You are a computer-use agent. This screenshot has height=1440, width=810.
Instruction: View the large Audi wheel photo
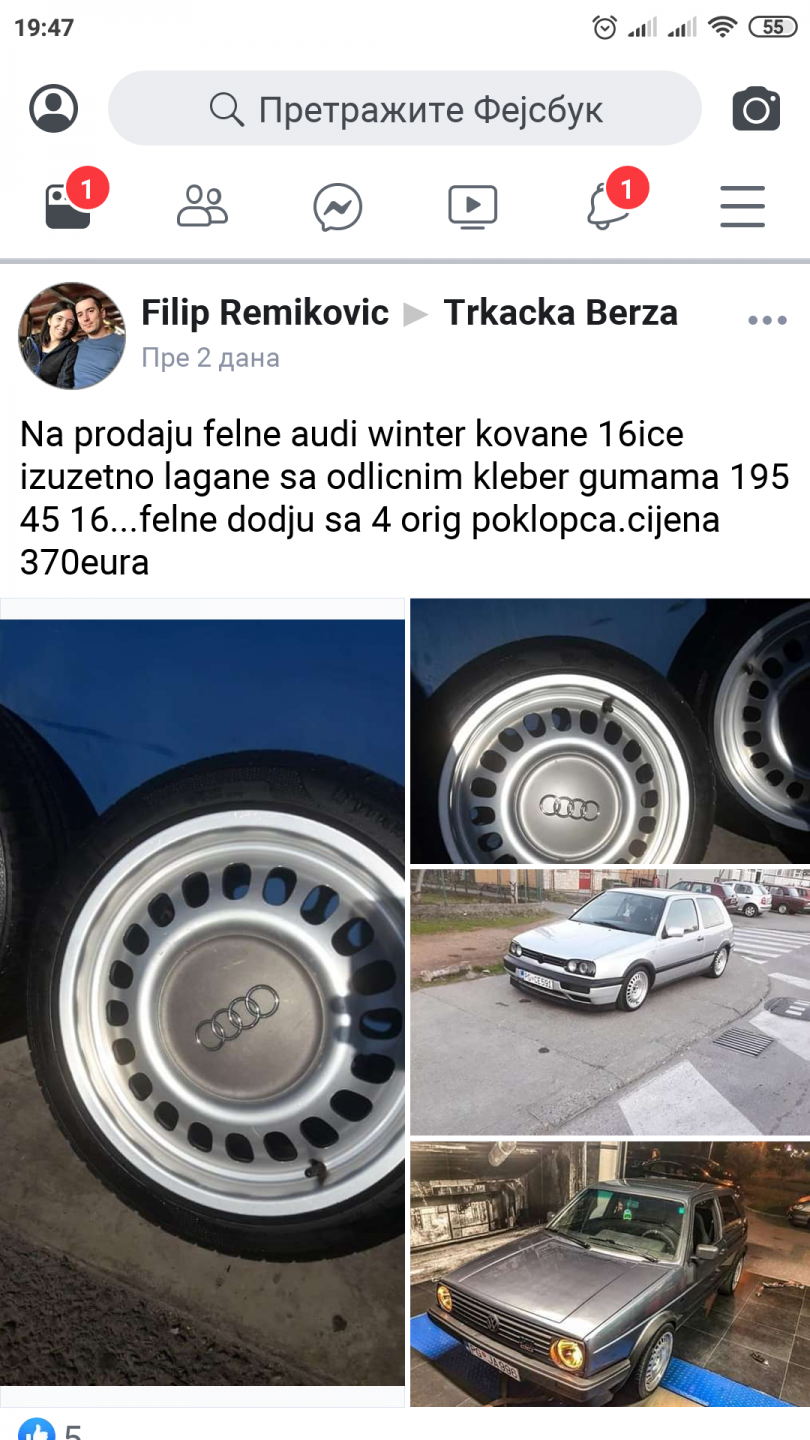(202, 1002)
